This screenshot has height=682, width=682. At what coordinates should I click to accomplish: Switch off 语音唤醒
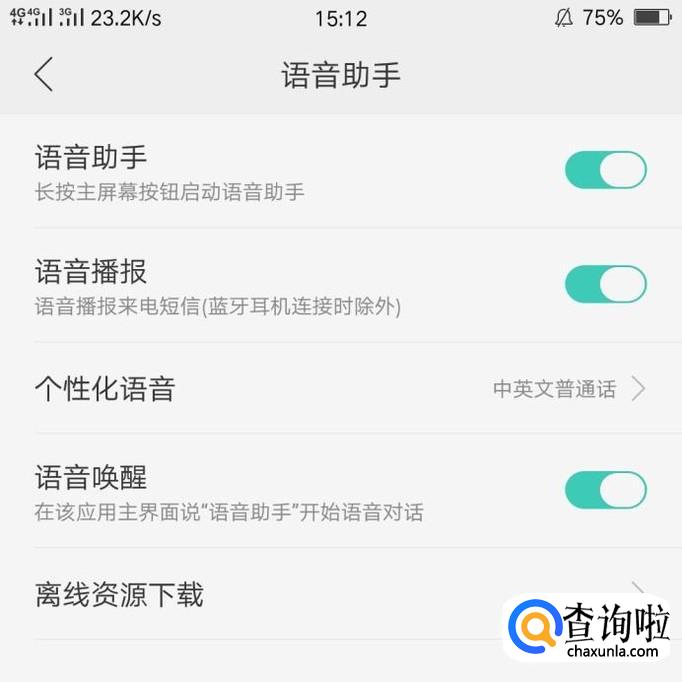tap(605, 490)
